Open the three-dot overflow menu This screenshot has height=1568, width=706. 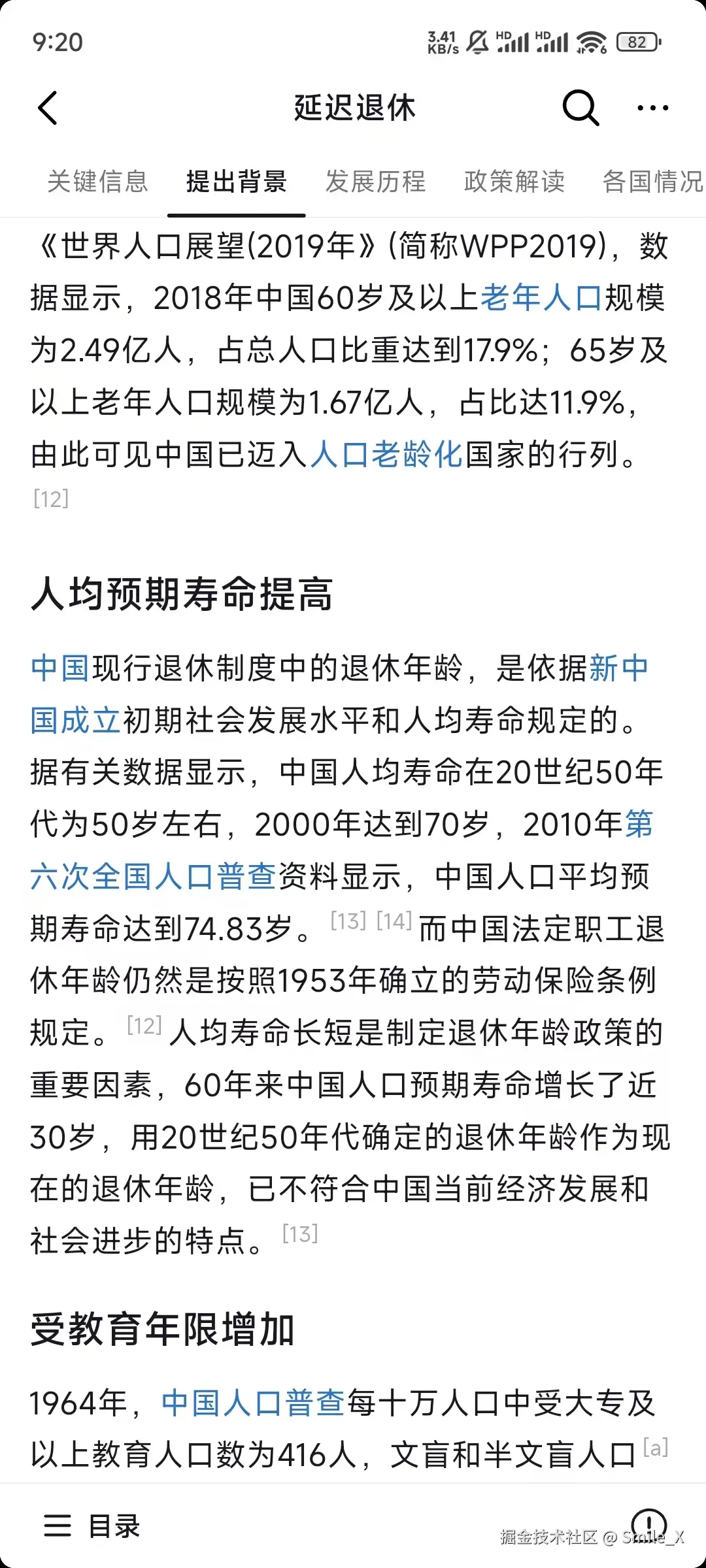click(652, 108)
